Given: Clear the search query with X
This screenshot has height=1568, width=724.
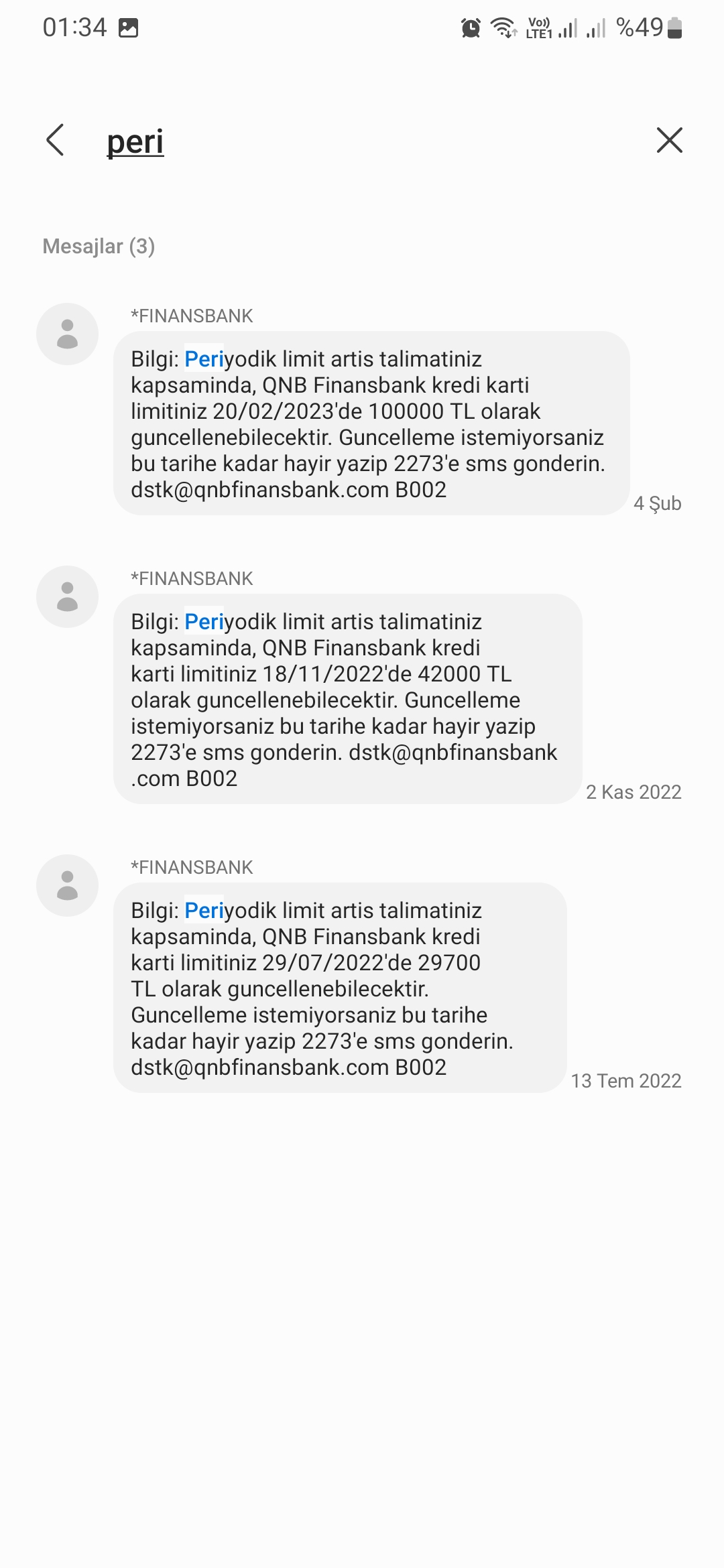Looking at the screenshot, I should 669,140.
